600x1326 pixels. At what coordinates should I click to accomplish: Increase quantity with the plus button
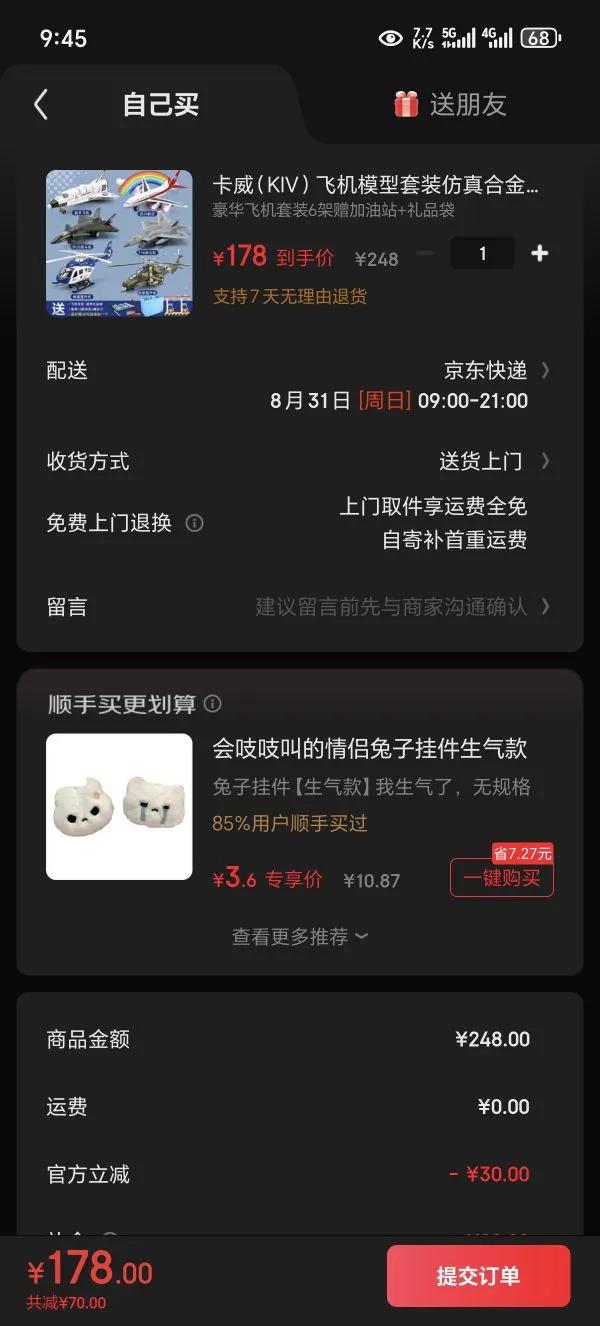coord(540,254)
